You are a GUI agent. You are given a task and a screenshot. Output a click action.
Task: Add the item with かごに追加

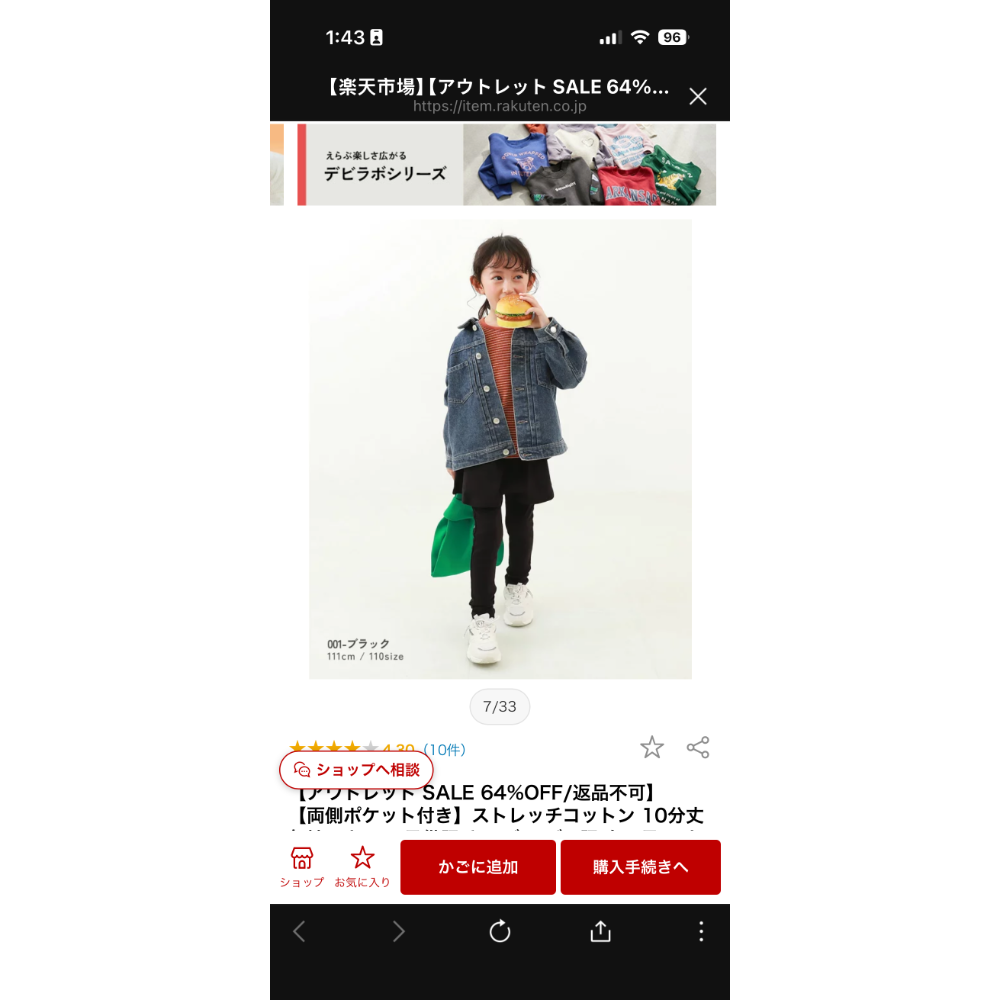pos(478,867)
